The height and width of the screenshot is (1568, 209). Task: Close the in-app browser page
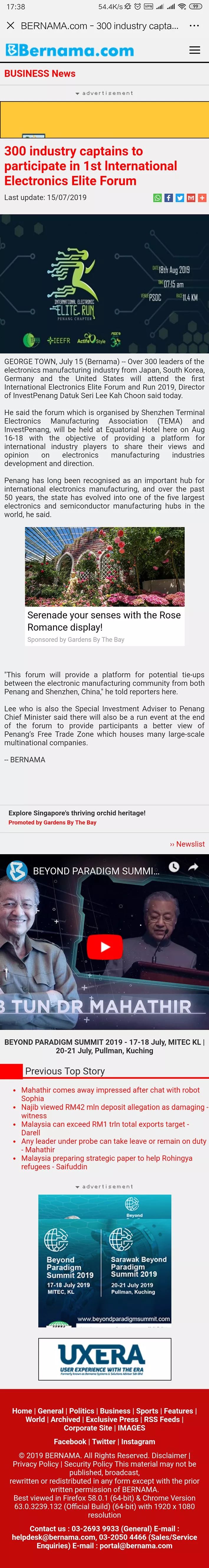10,26
